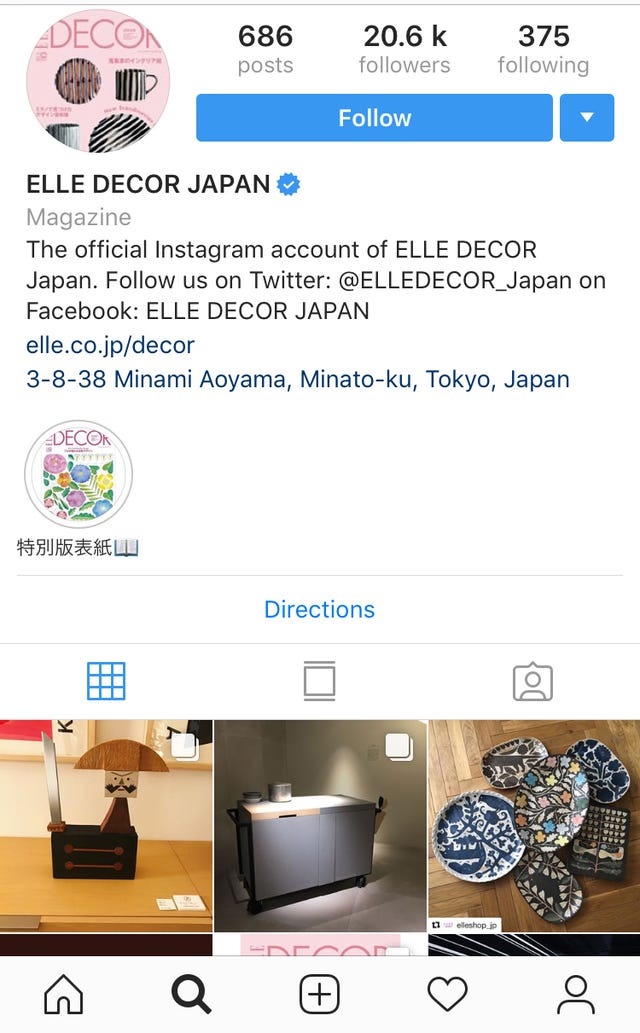Open the patterned ceramic plates post

click(x=534, y=825)
